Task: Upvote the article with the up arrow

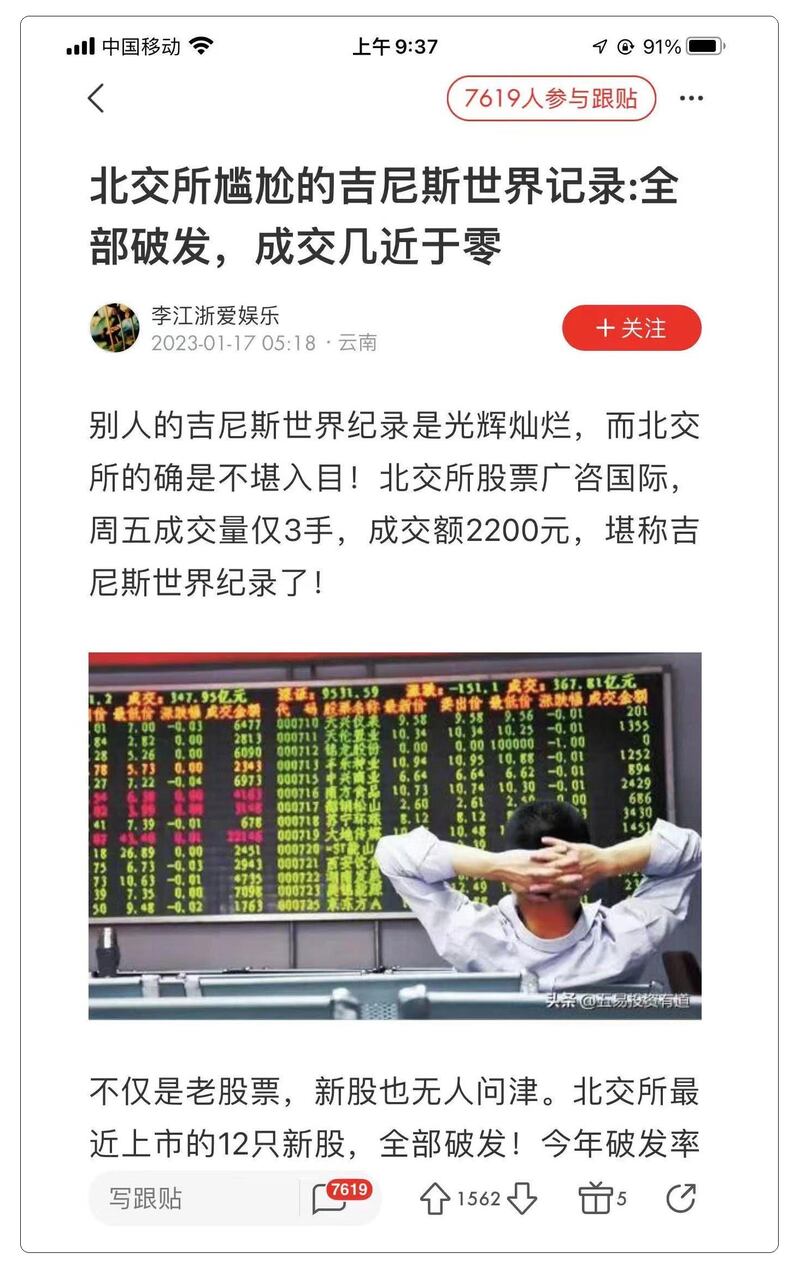Action: 434,1198
